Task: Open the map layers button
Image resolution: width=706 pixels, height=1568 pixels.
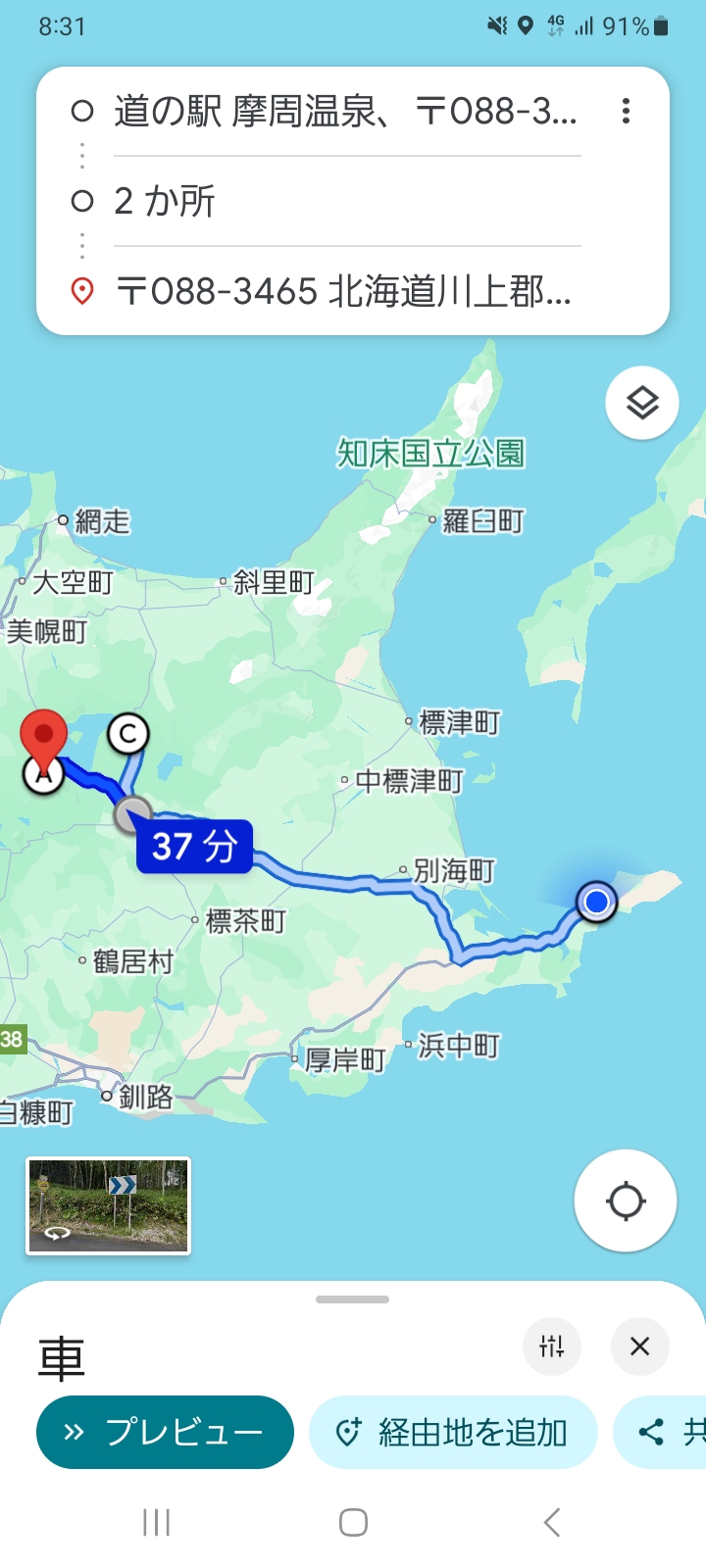Action: [x=642, y=403]
